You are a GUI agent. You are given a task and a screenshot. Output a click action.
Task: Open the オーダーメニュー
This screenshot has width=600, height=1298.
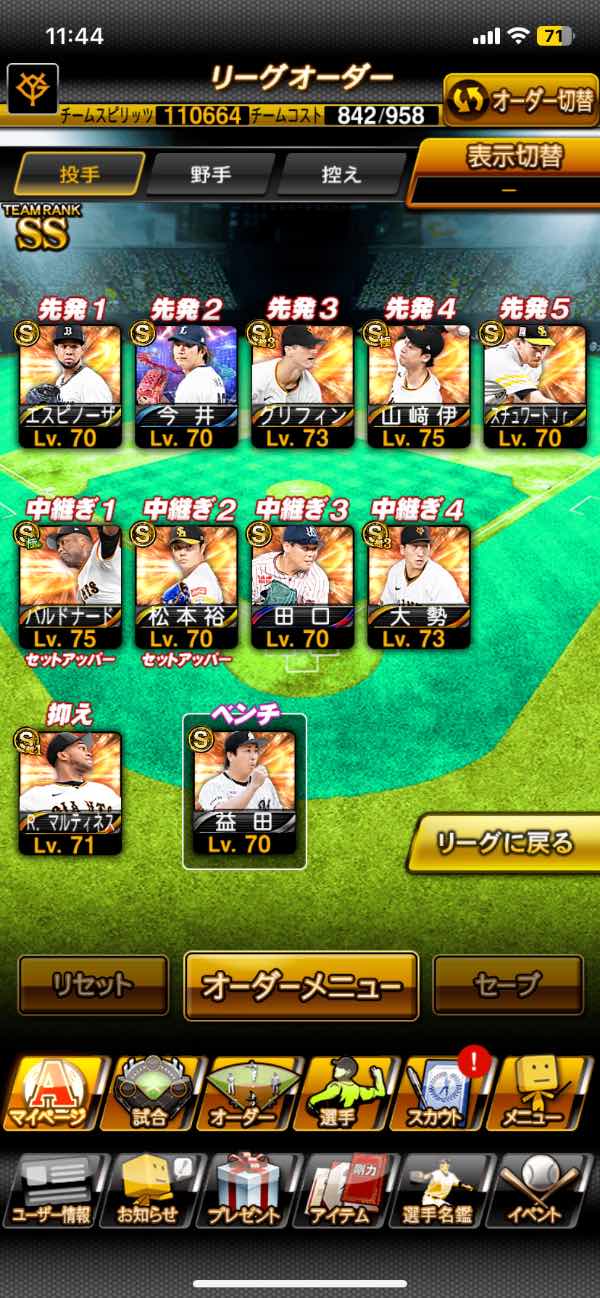pyautogui.click(x=301, y=985)
